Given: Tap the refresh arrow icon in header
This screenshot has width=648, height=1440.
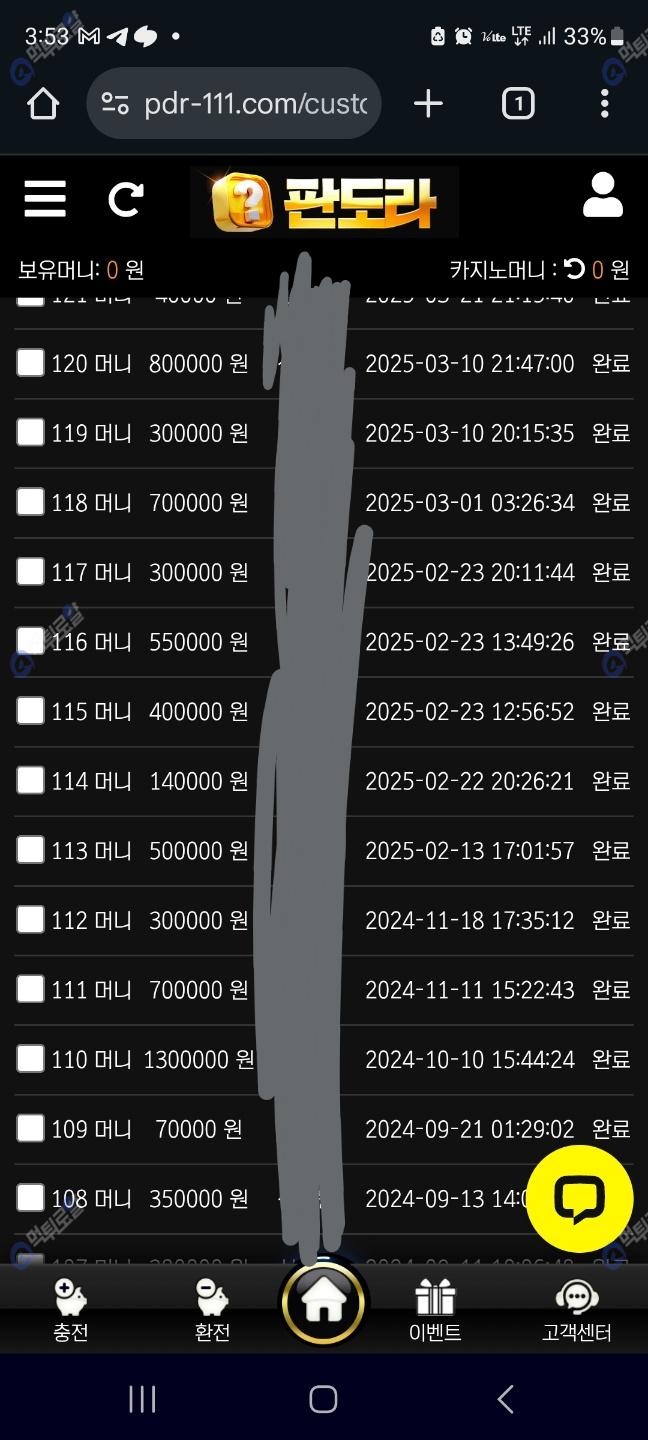Looking at the screenshot, I should tap(126, 199).
